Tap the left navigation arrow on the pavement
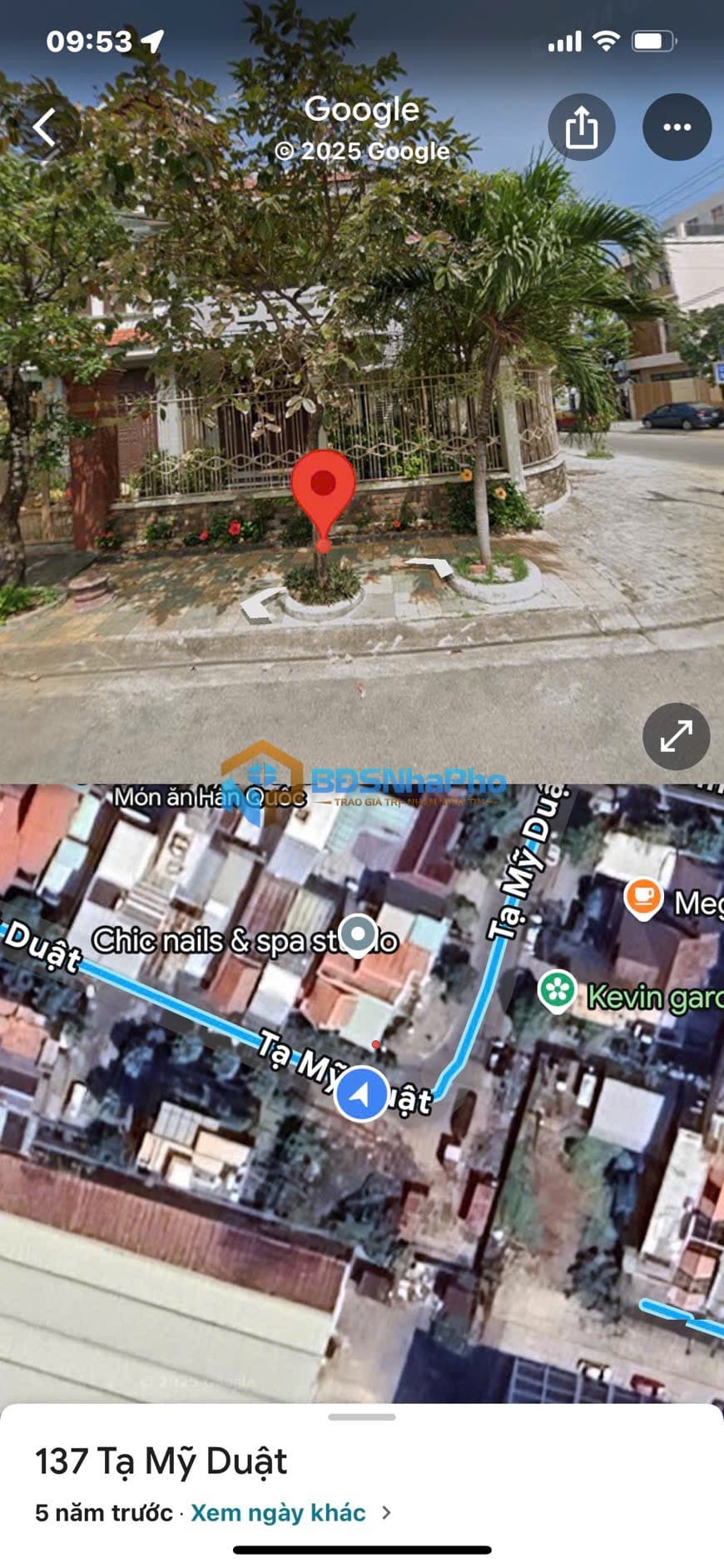The width and height of the screenshot is (724, 1568). [258, 608]
